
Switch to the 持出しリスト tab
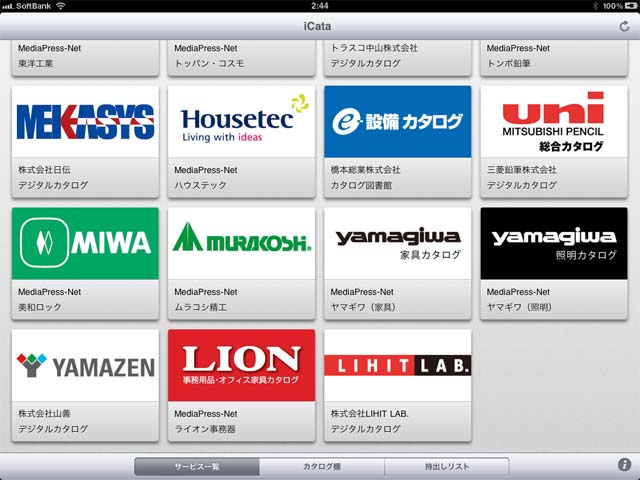click(x=446, y=466)
